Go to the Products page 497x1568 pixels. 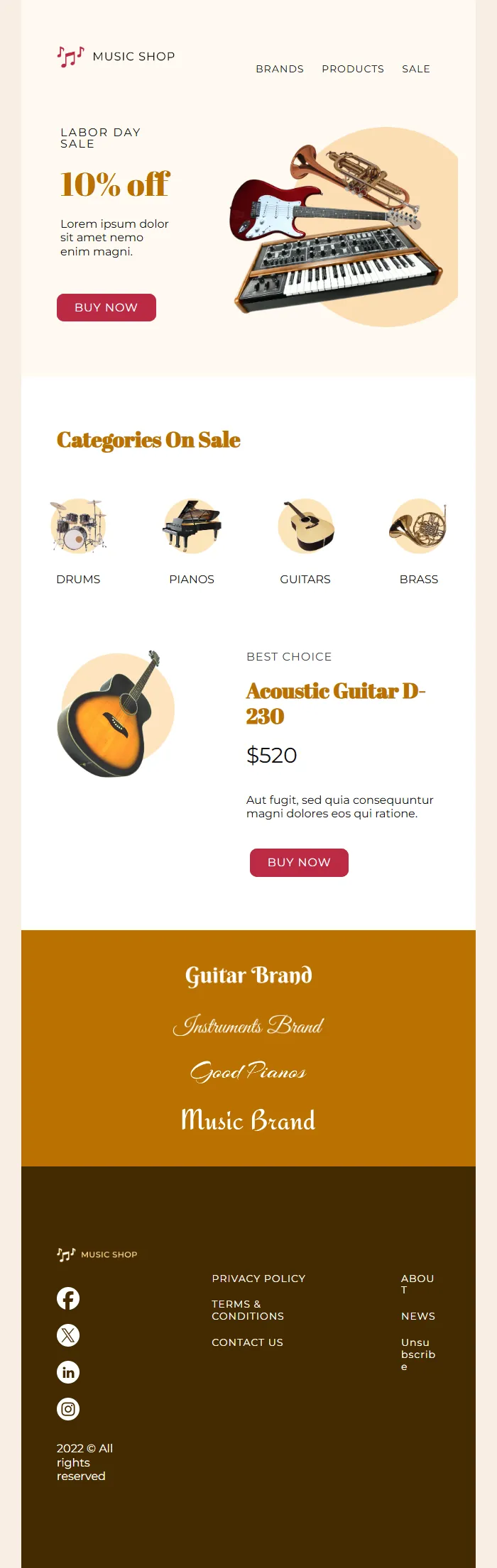pos(352,69)
